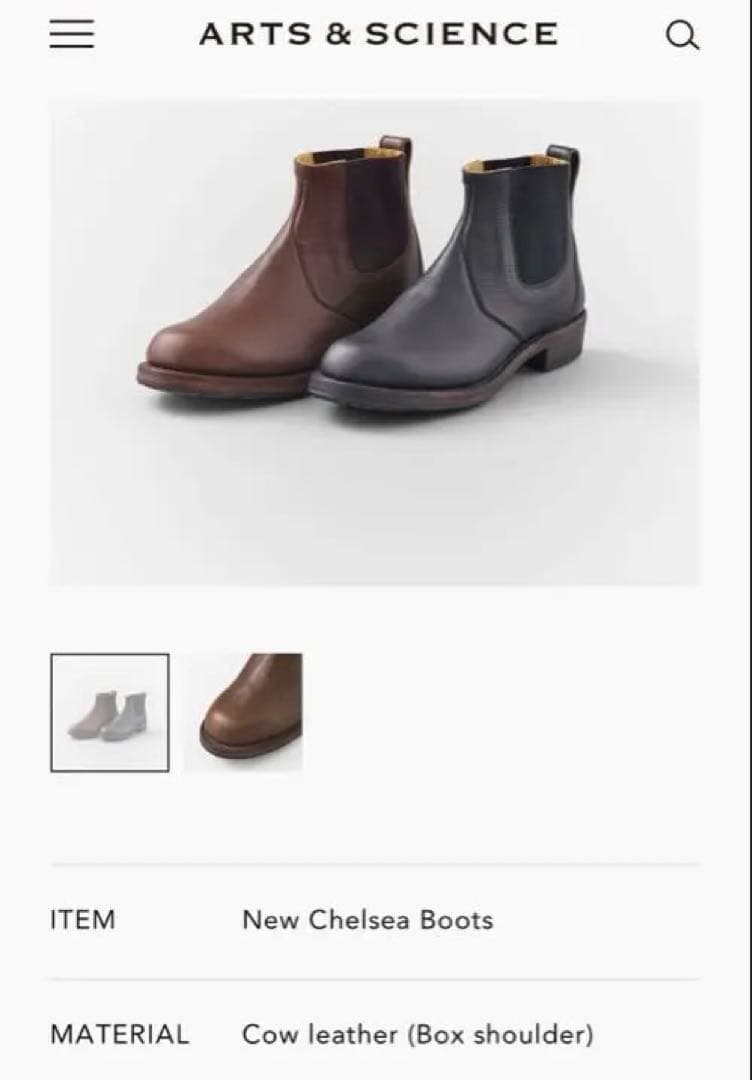Open the main boots product image

click(375, 342)
